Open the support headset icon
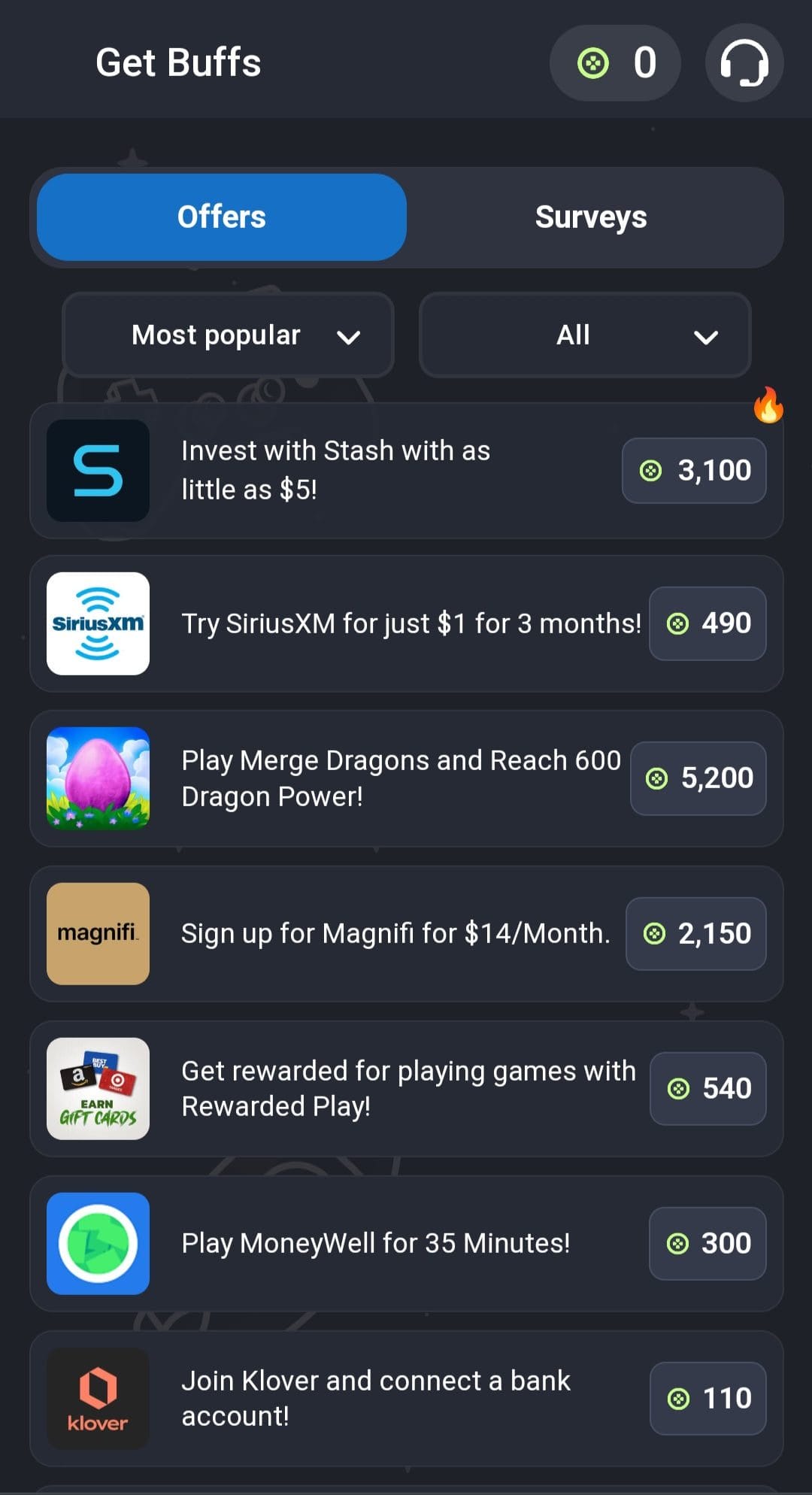 (x=744, y=62)
